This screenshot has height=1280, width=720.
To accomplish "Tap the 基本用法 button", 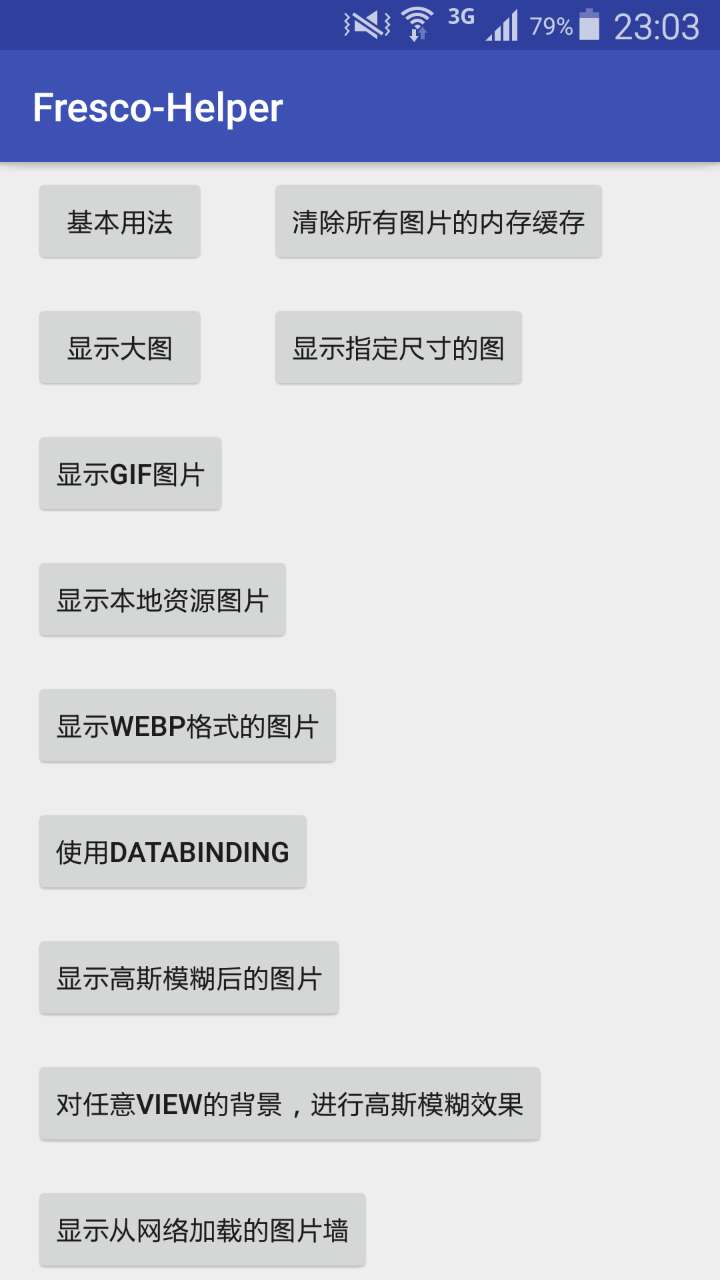I will point(120,222).
